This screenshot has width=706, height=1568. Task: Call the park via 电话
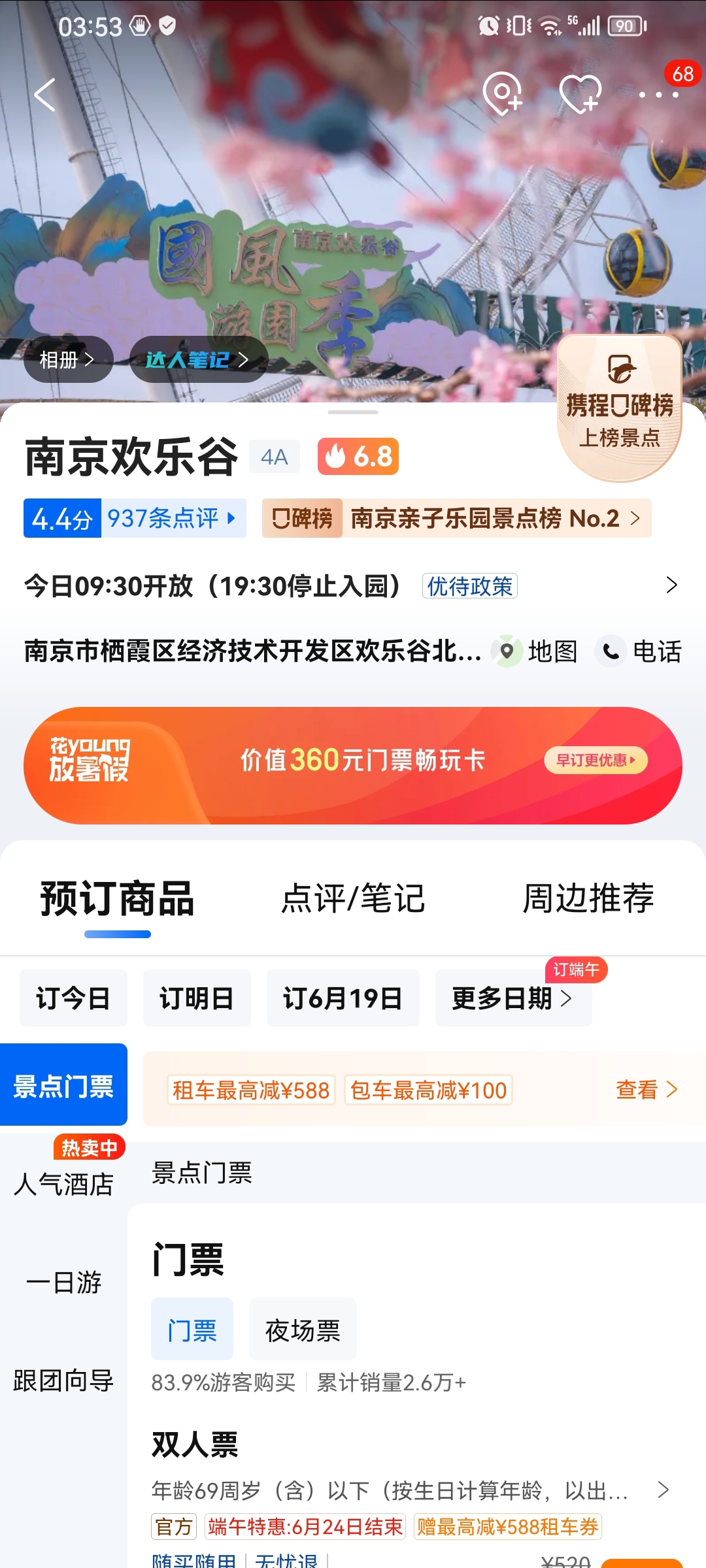(639, 651)
